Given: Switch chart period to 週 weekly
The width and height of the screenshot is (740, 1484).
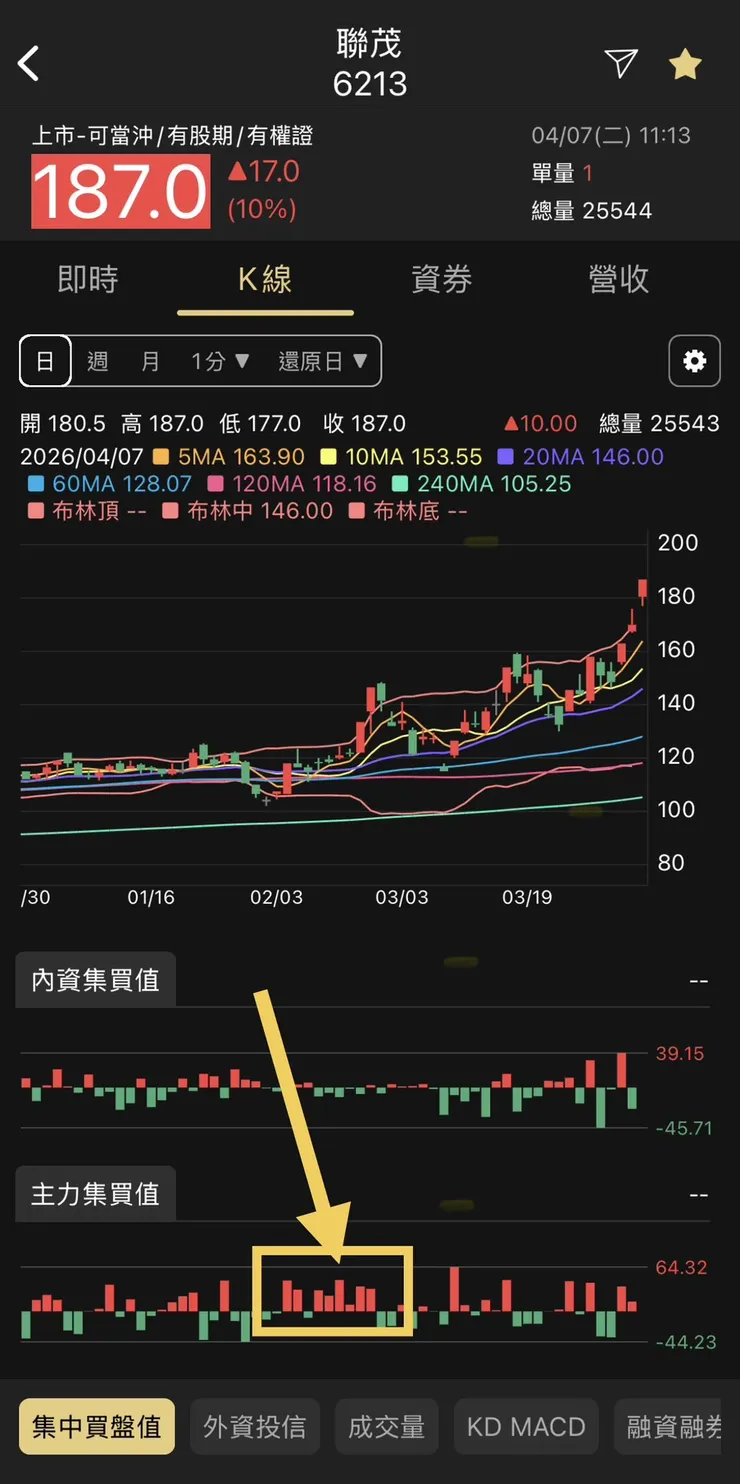Looking at the screenshot, I should click(x=98, y=361).
